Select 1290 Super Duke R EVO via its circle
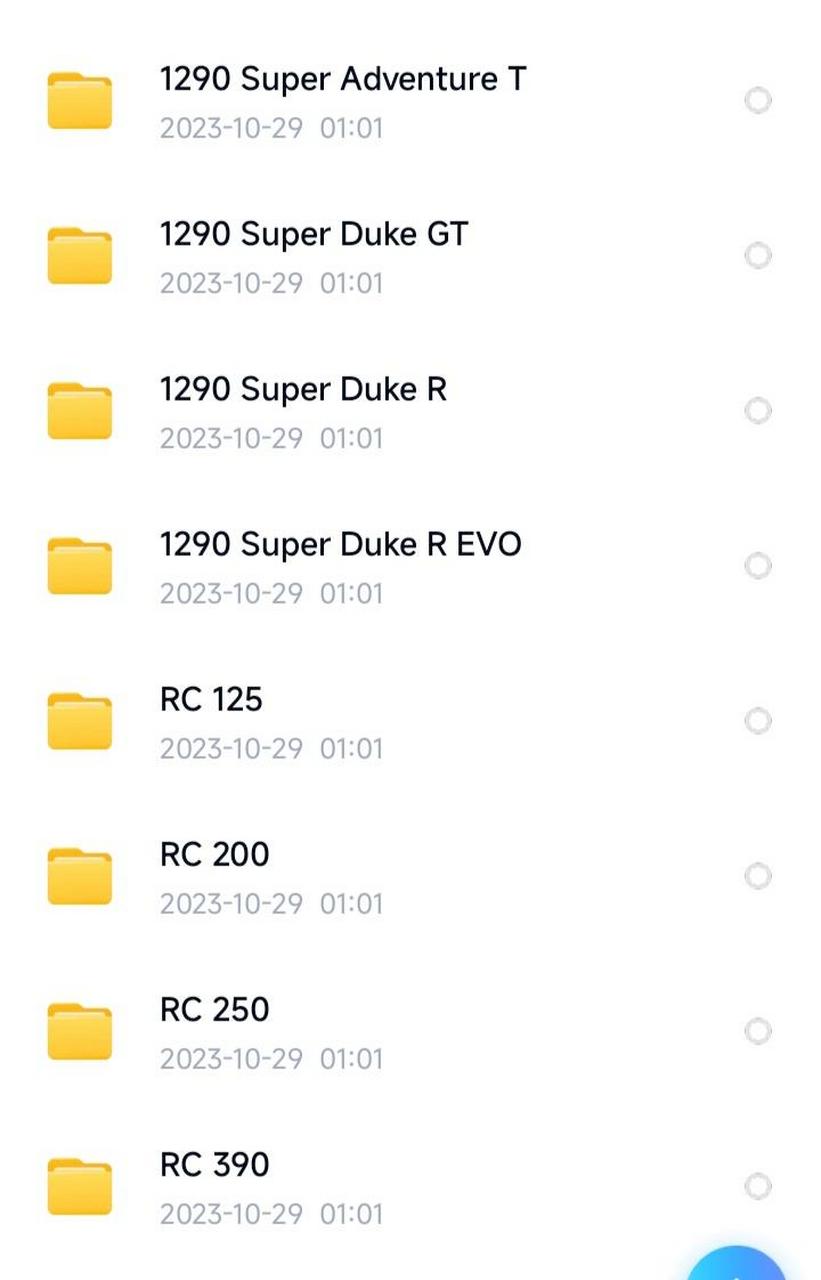The width and height of the screenshot is (821, 1280). point(758,565)
